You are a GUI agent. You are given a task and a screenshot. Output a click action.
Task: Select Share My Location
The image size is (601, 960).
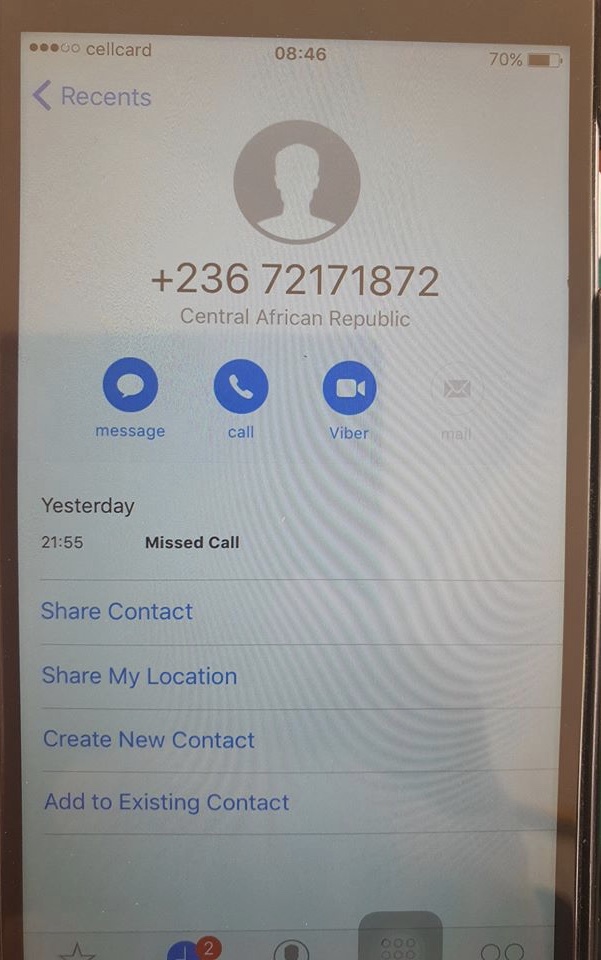[139, 676]
